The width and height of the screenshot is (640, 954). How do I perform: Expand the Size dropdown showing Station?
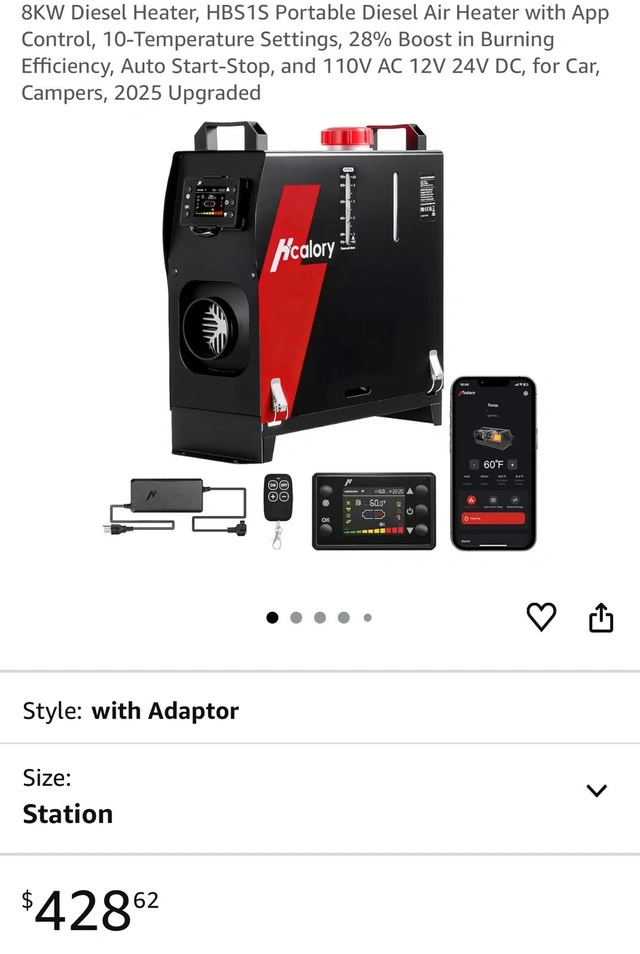[x=596, y=791]
